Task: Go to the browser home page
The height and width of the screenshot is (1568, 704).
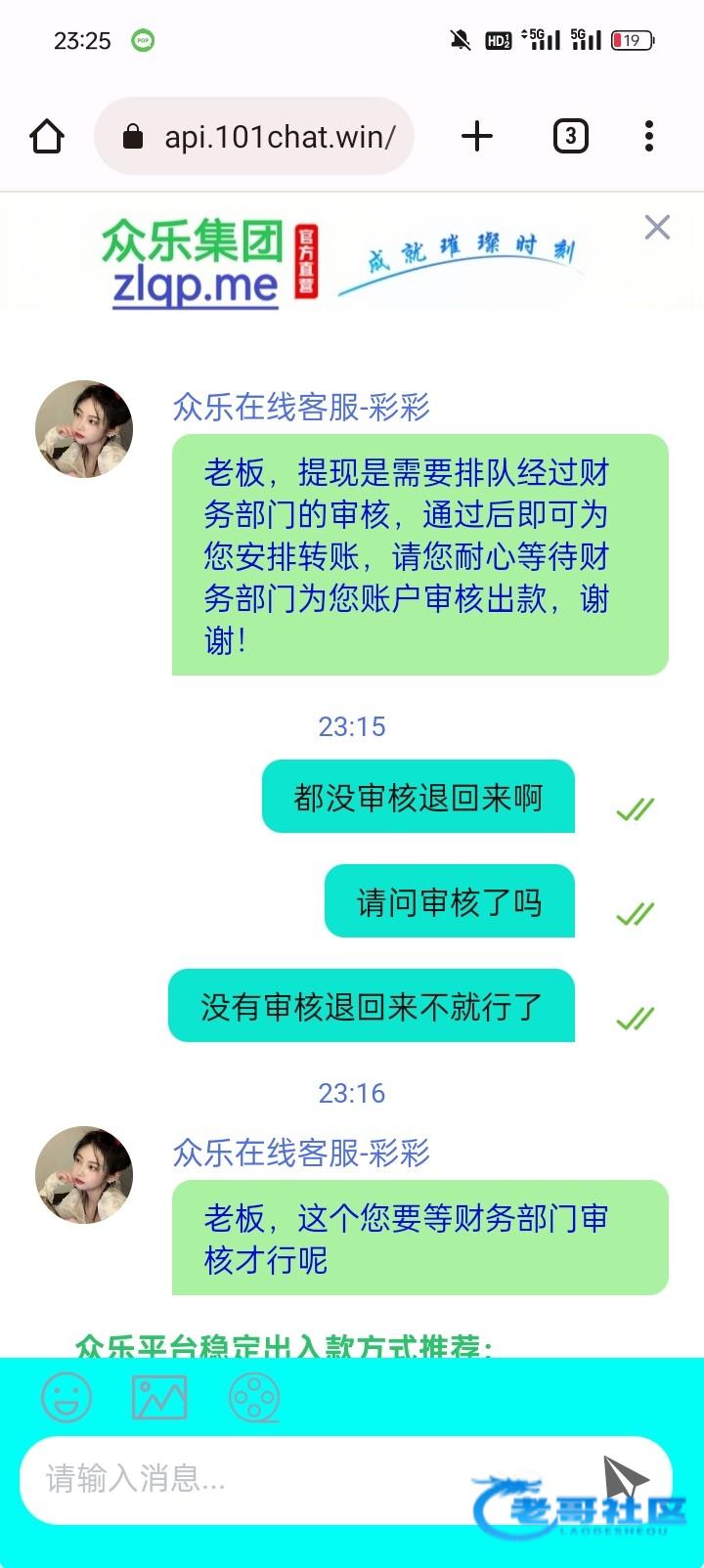Action: 46,136
